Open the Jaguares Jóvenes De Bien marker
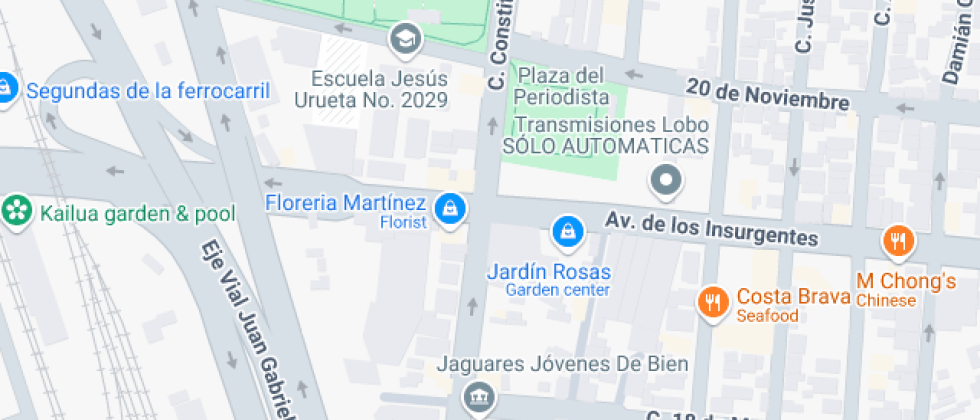The width and height of the screenshot is (980, 420). tap(479, 398)
